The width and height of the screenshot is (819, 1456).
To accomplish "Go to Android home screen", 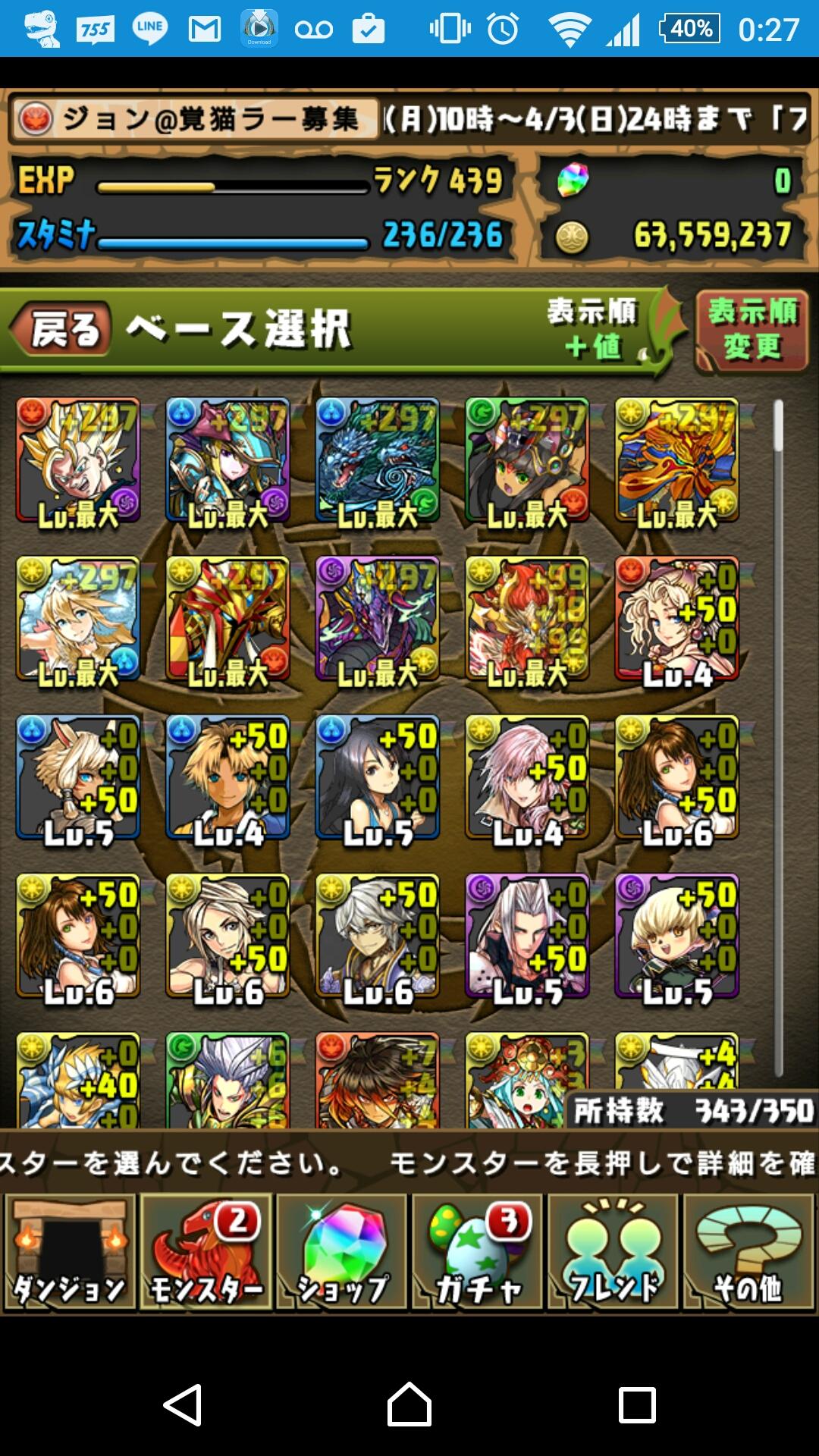I will tap(409, 1404).
